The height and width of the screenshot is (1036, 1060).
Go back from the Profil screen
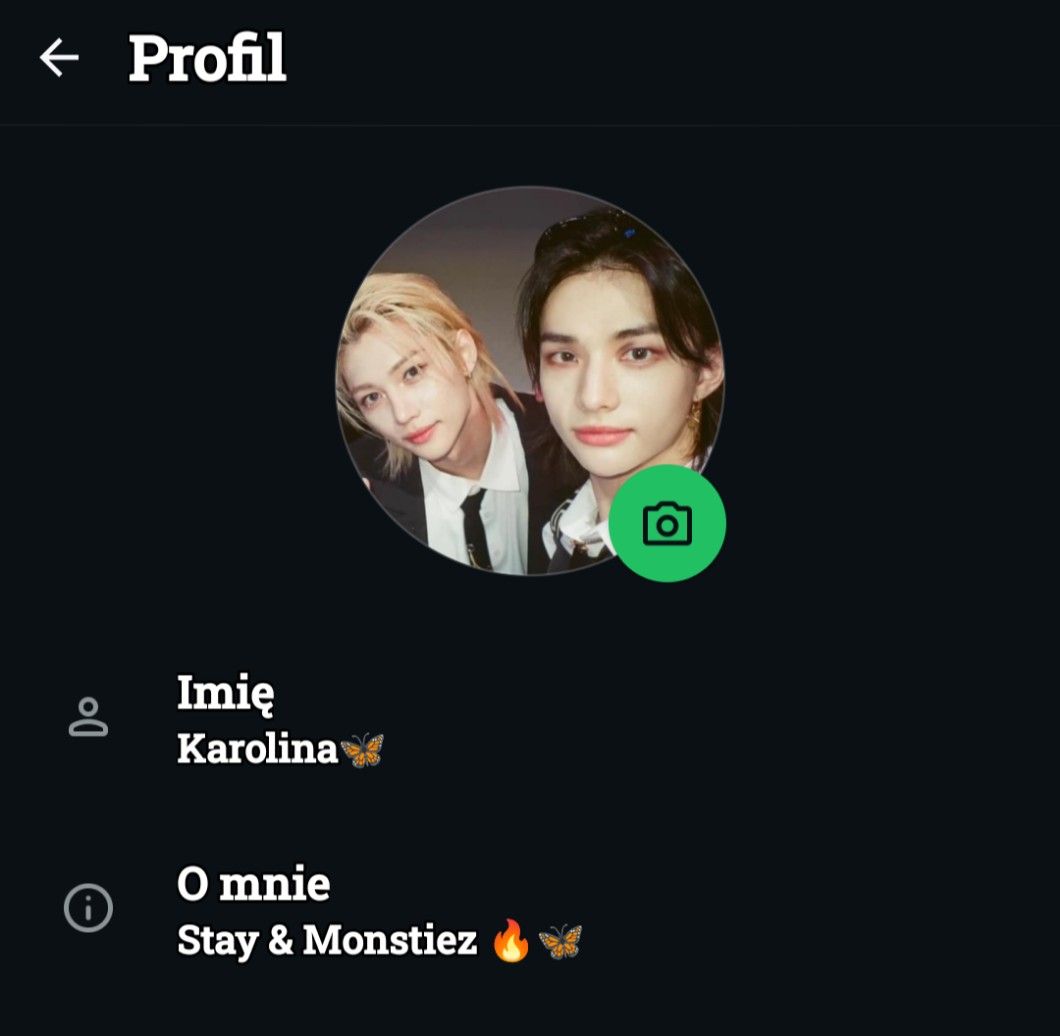tap(59, 58)
